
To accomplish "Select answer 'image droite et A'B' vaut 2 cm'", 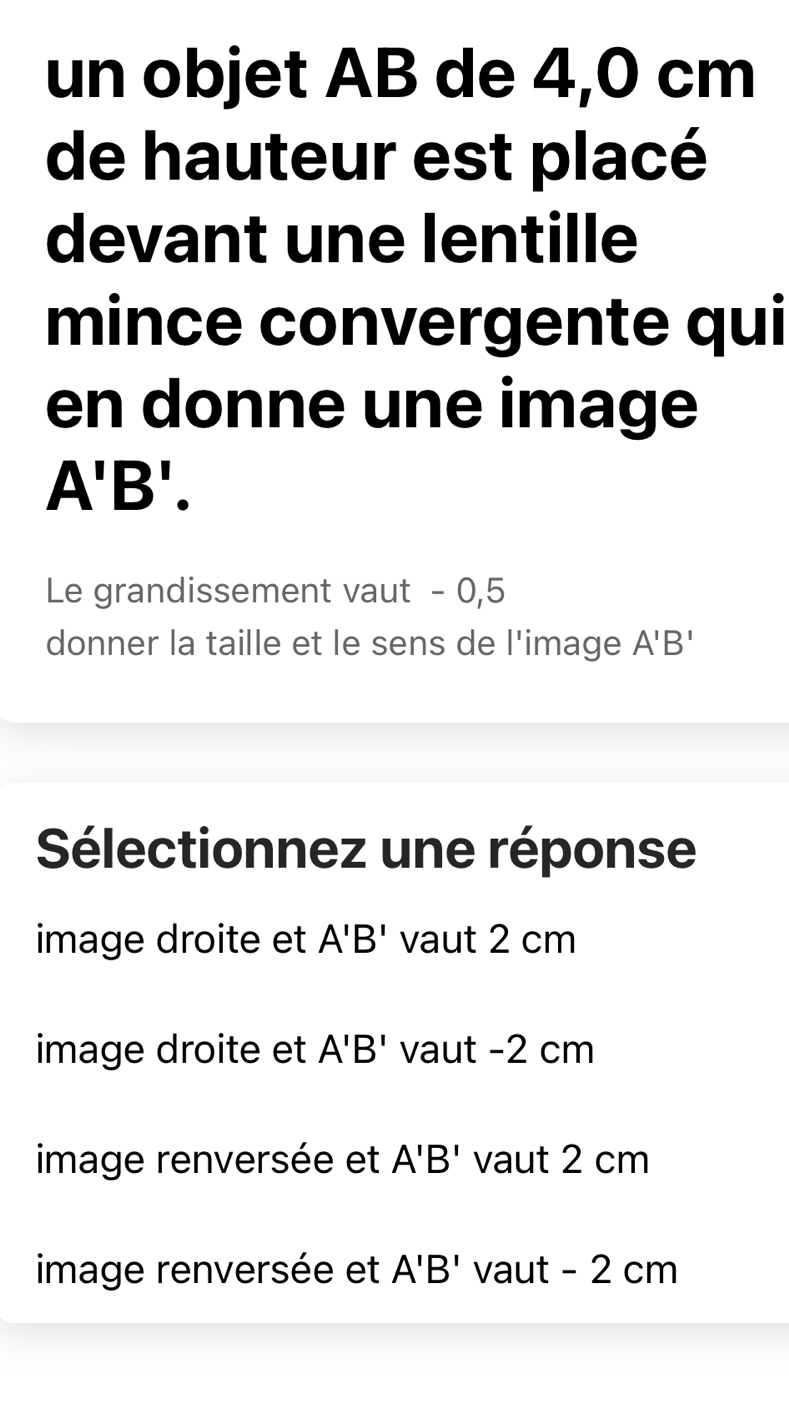I will (306, 940).
